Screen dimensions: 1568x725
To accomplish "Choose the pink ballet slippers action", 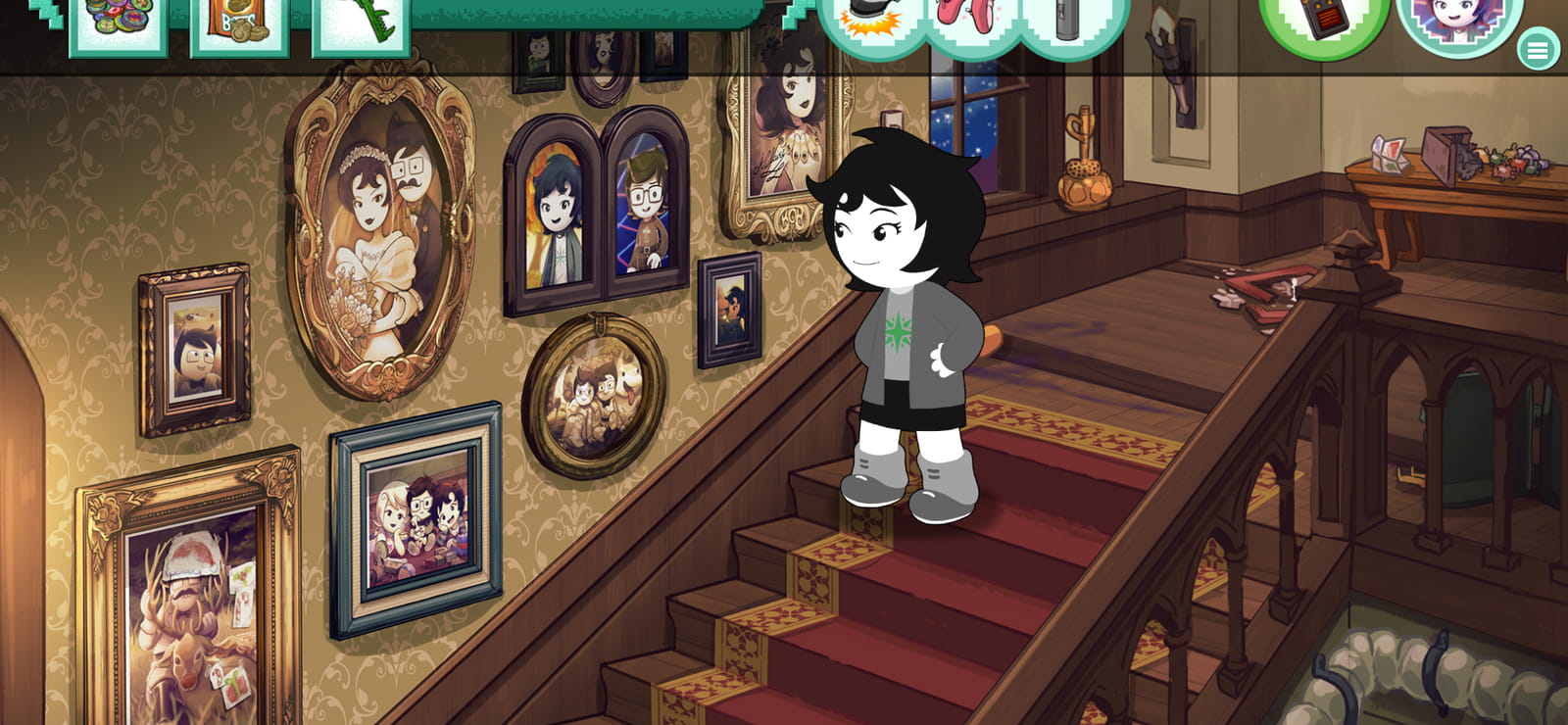I will (x=972, y=22).
